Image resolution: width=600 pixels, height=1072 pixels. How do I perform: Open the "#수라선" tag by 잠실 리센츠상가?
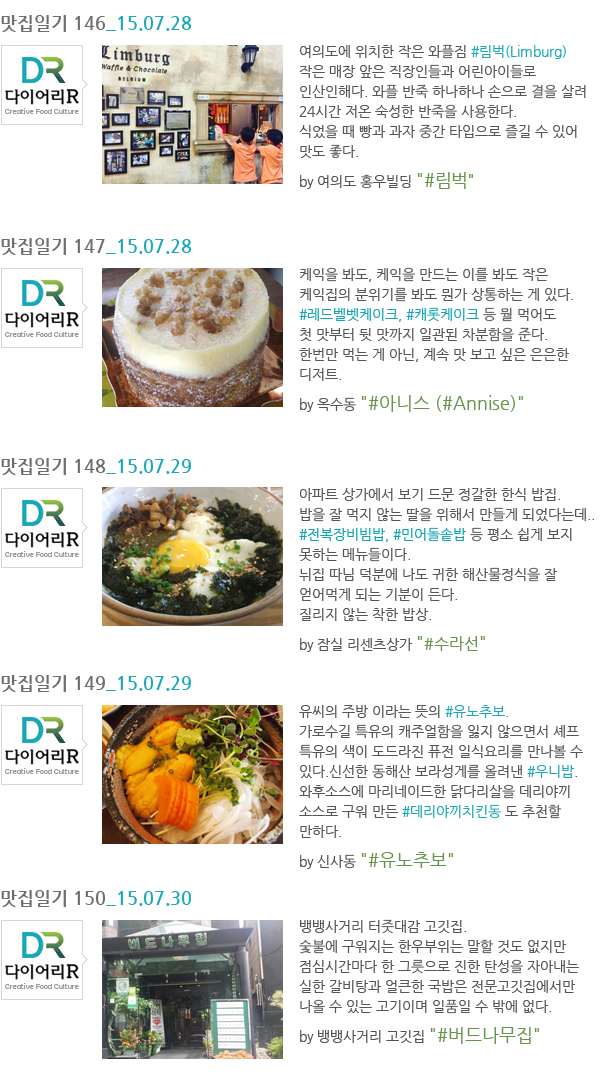(452, 643)
